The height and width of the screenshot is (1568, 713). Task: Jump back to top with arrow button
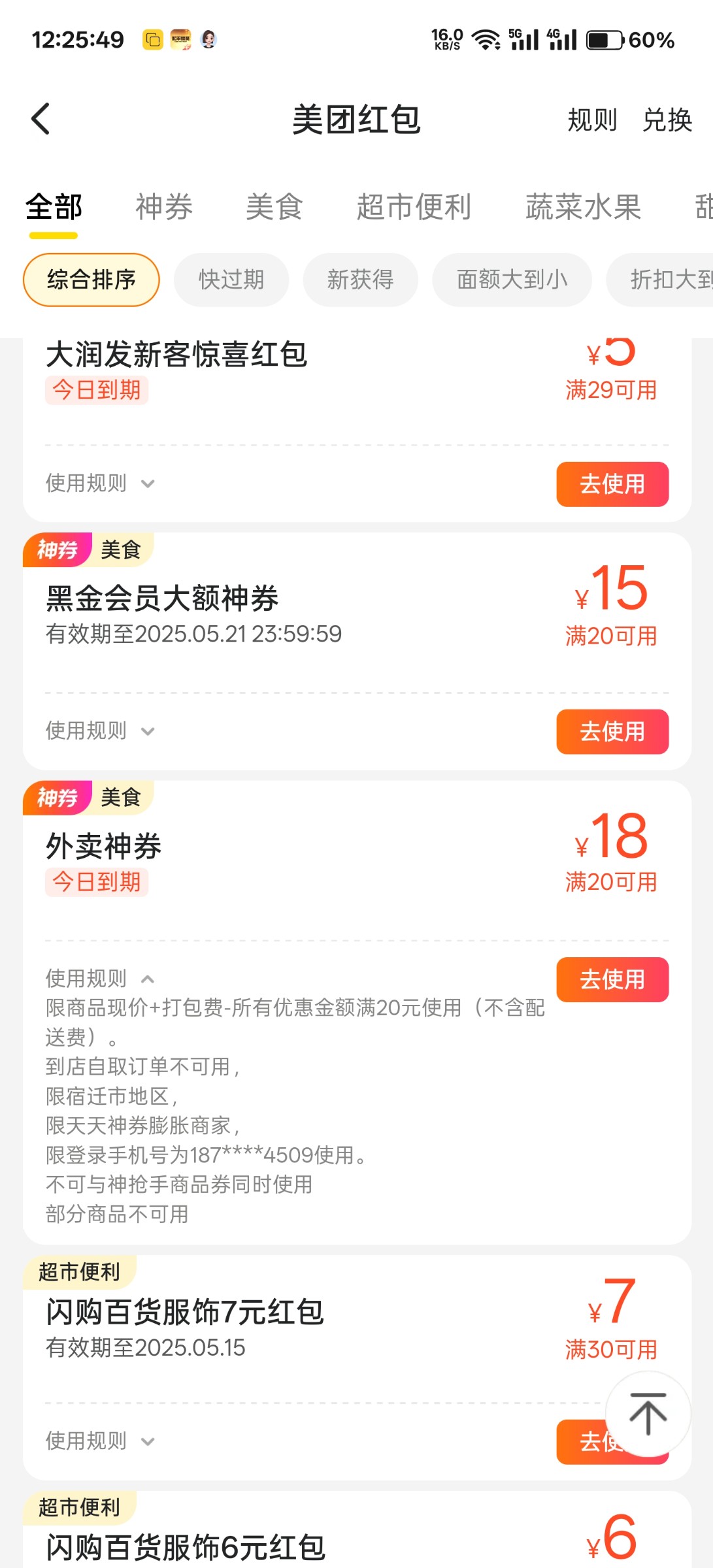[x=648, y=1414]
